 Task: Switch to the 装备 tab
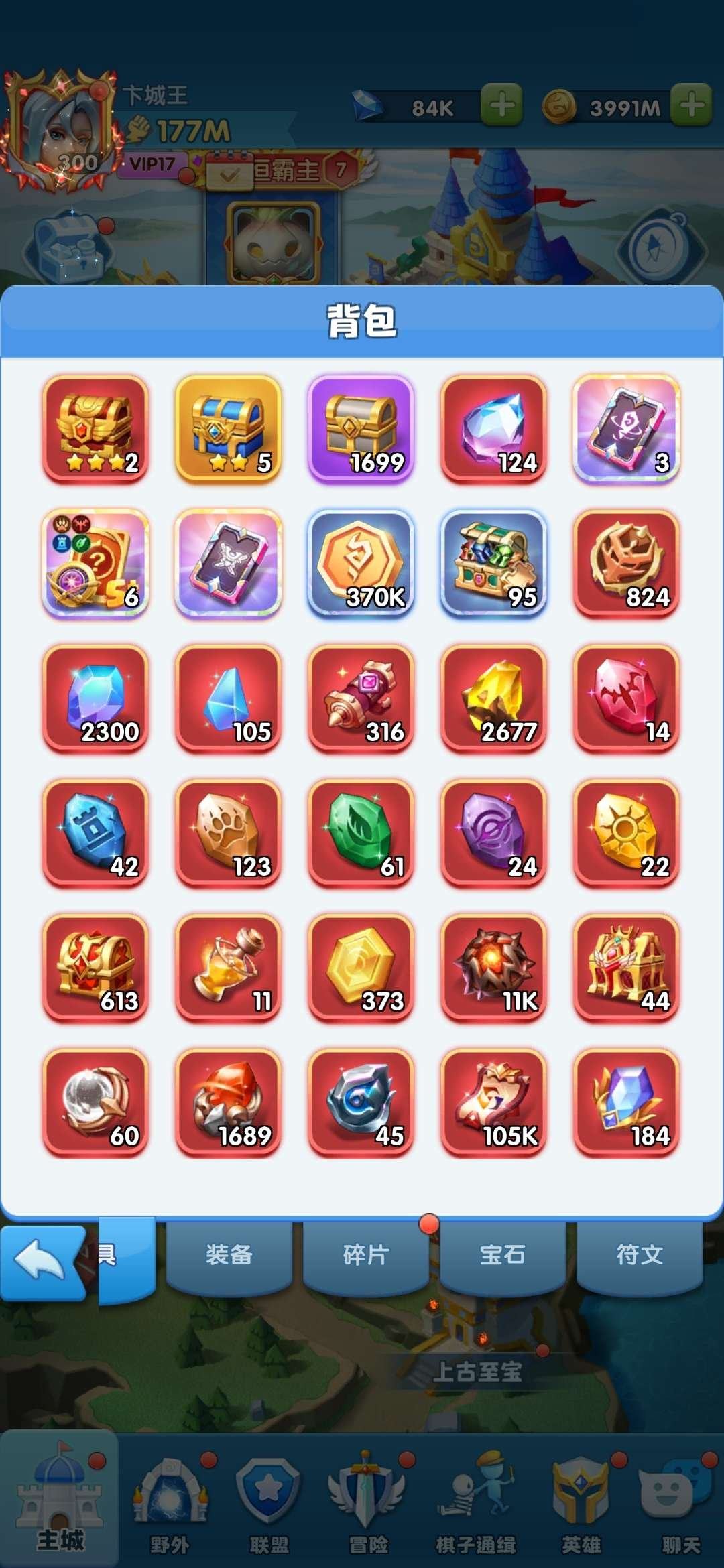click(229, 1255)
